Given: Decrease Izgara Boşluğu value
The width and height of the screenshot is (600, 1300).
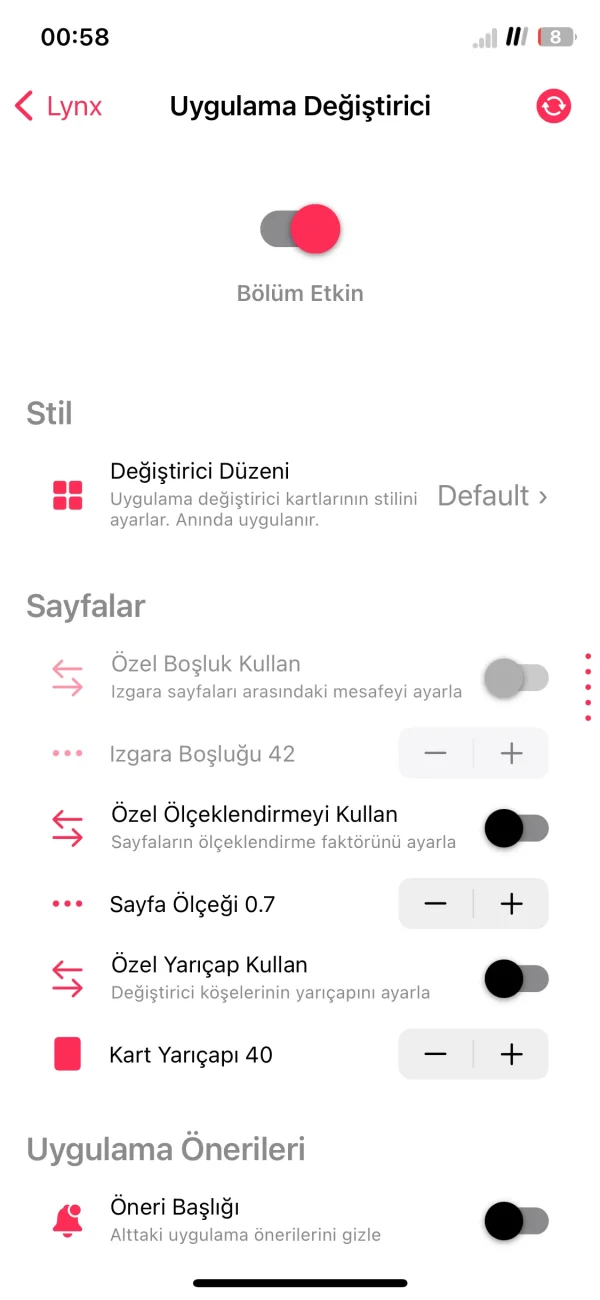Looking at the screenshot, I should click(435, 754).
